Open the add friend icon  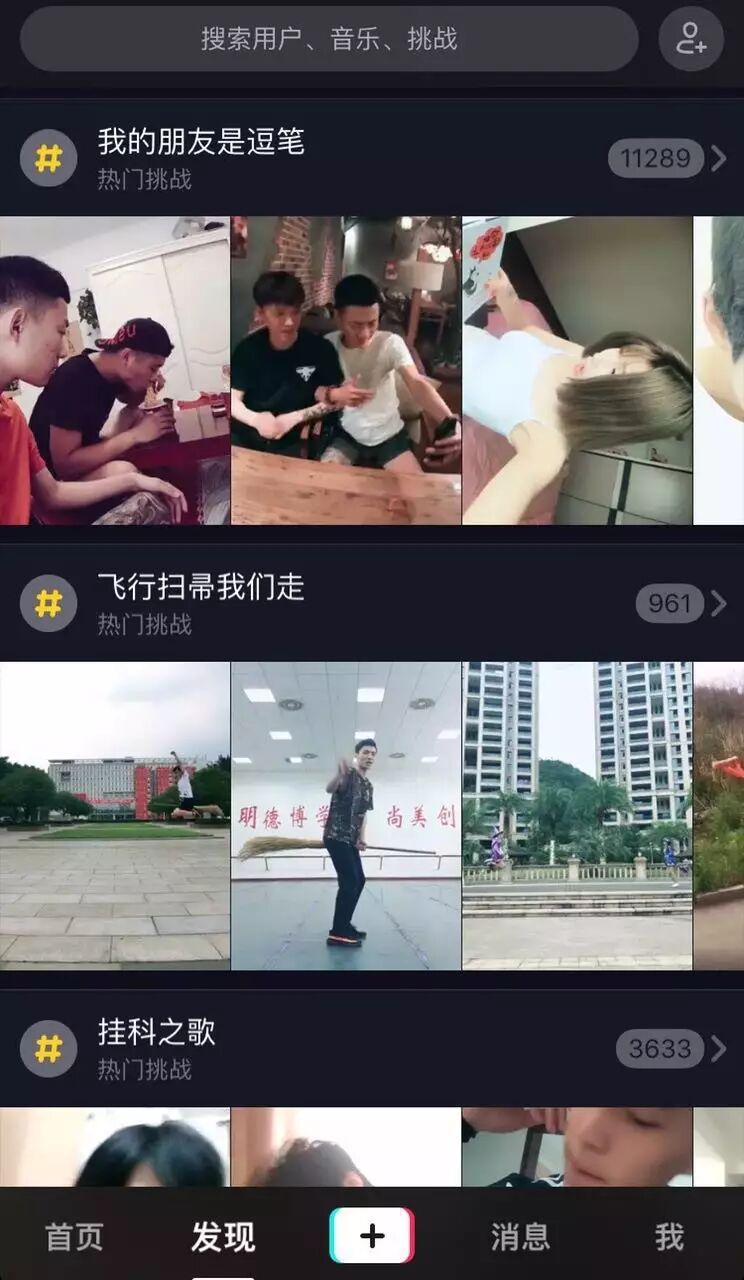[691, 39]
